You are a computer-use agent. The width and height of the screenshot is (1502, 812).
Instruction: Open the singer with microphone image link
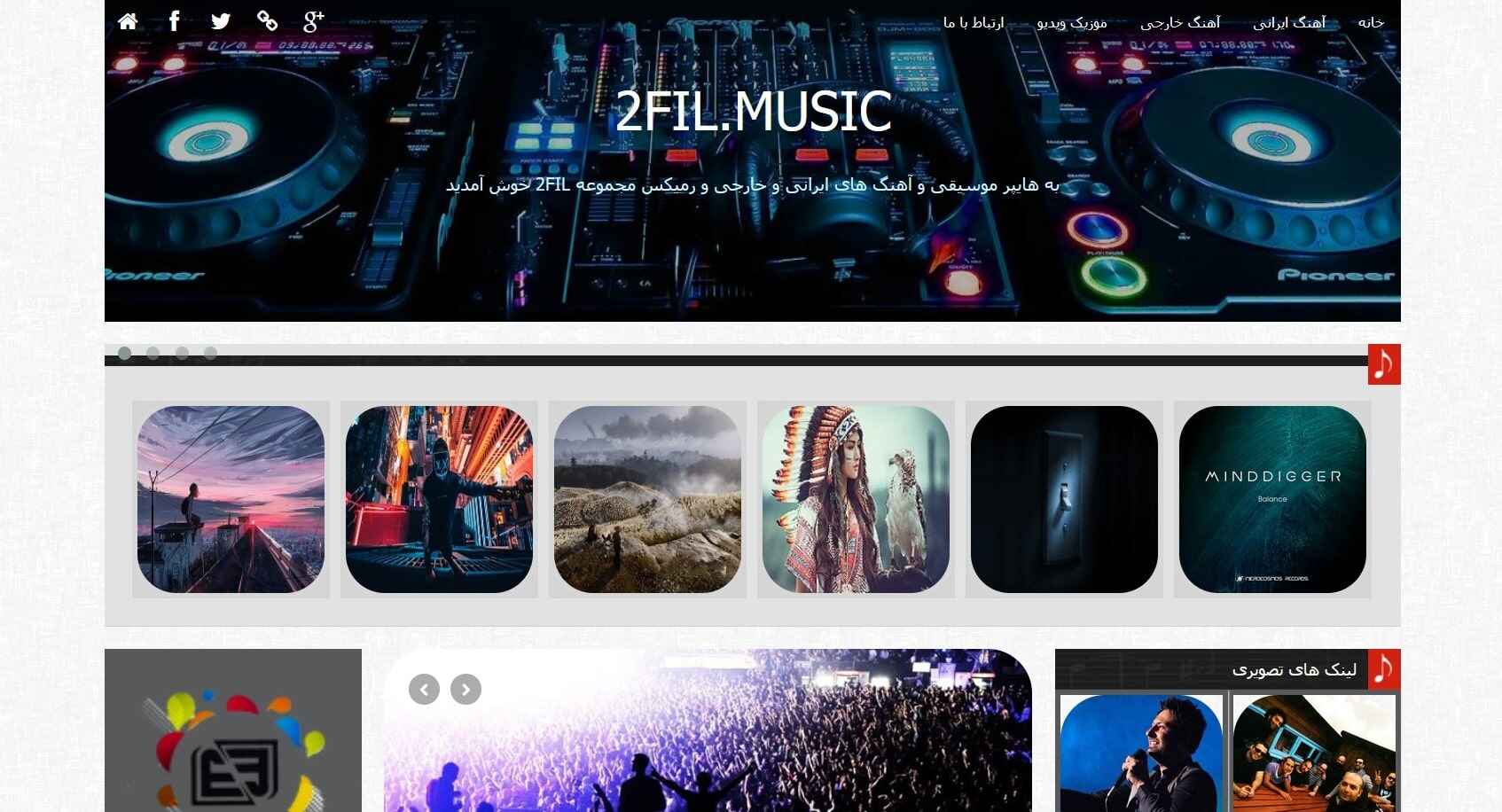click(1141, 753)
